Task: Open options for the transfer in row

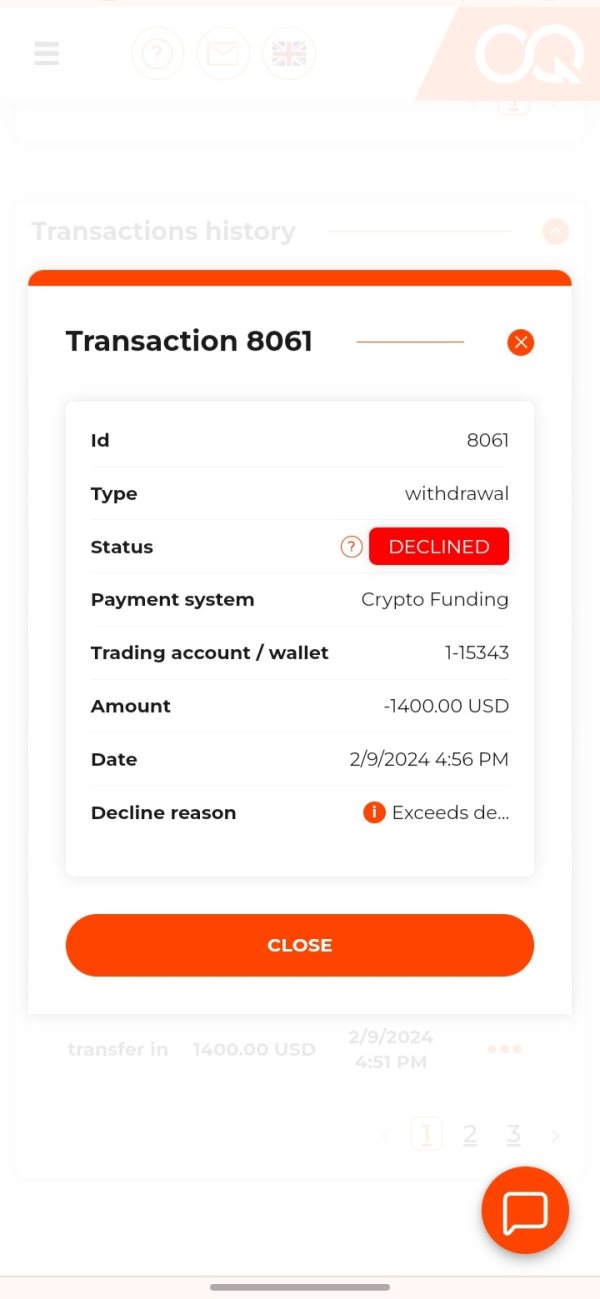Action: coord(504,1049)
